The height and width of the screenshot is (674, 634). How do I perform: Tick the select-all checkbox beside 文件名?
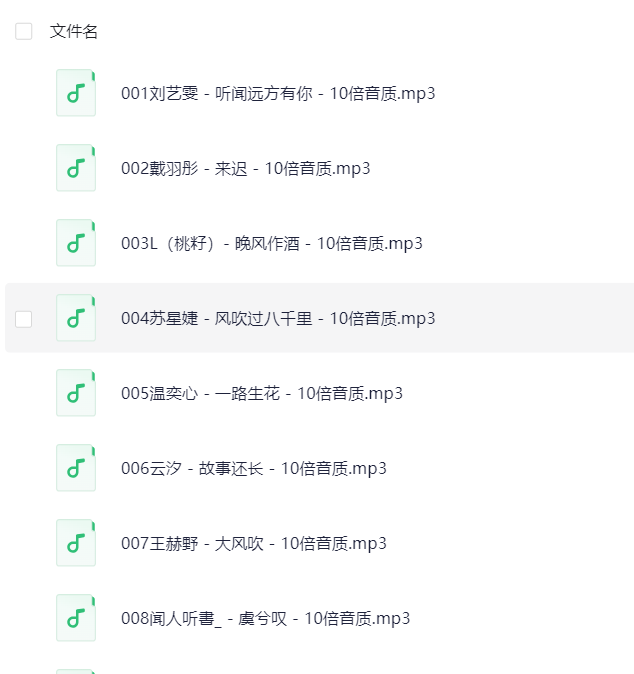coord(24,32)
